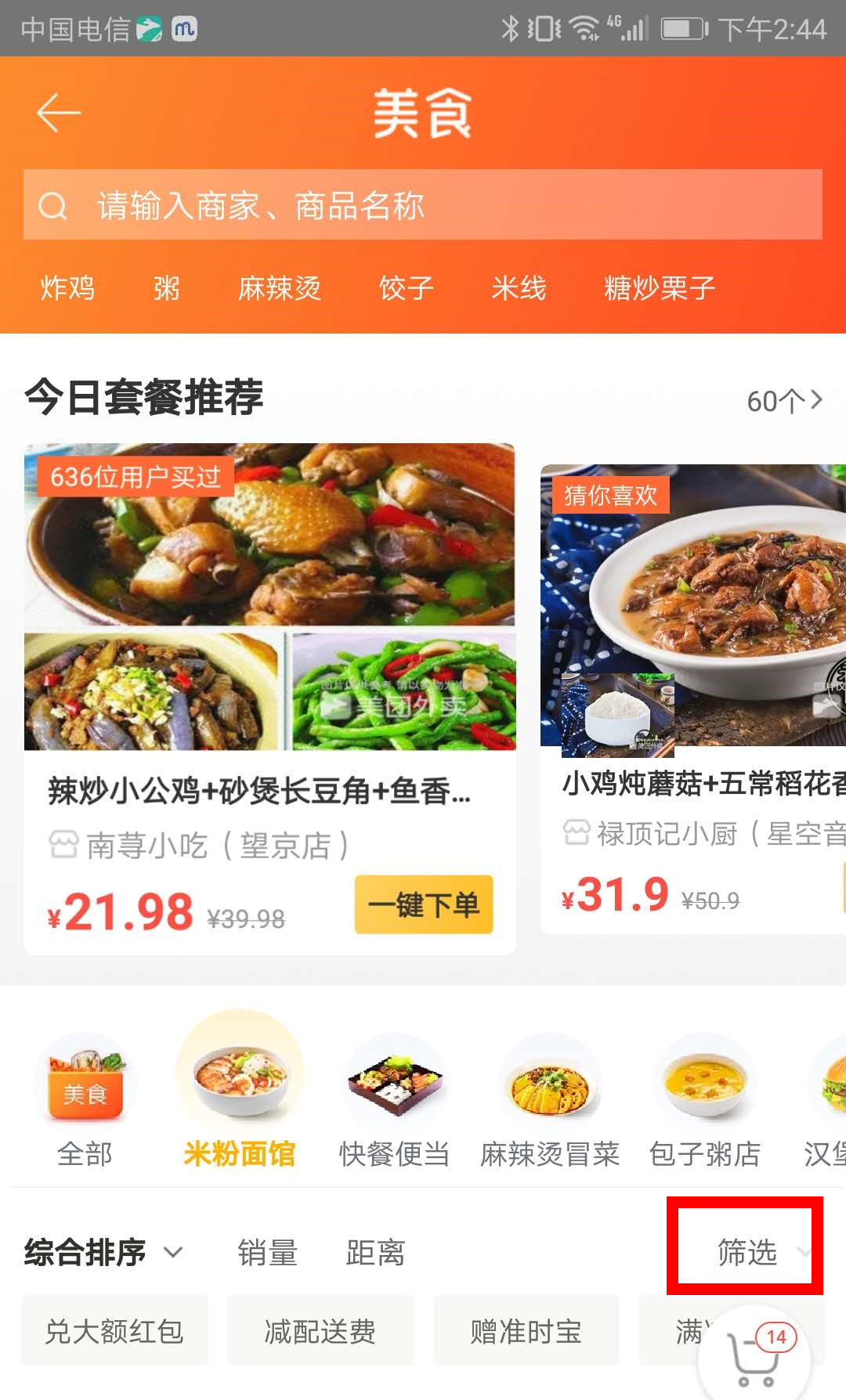Tap the back arrow to leave 美食 page
This screenshot has width=846, height=1400.
click(x=56, y=112)
